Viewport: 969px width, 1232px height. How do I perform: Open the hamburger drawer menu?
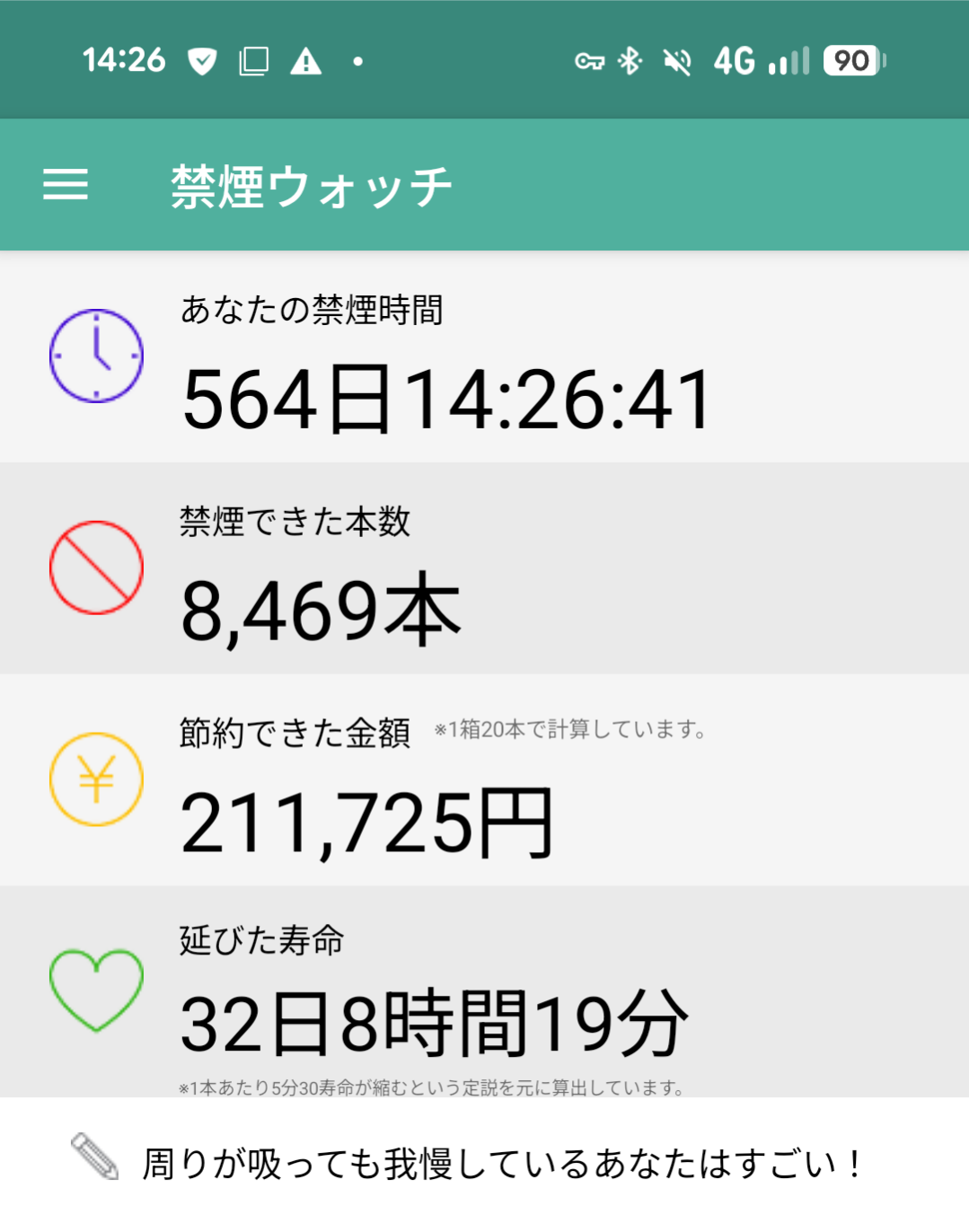pyautogui.click(x=66, y=185)
